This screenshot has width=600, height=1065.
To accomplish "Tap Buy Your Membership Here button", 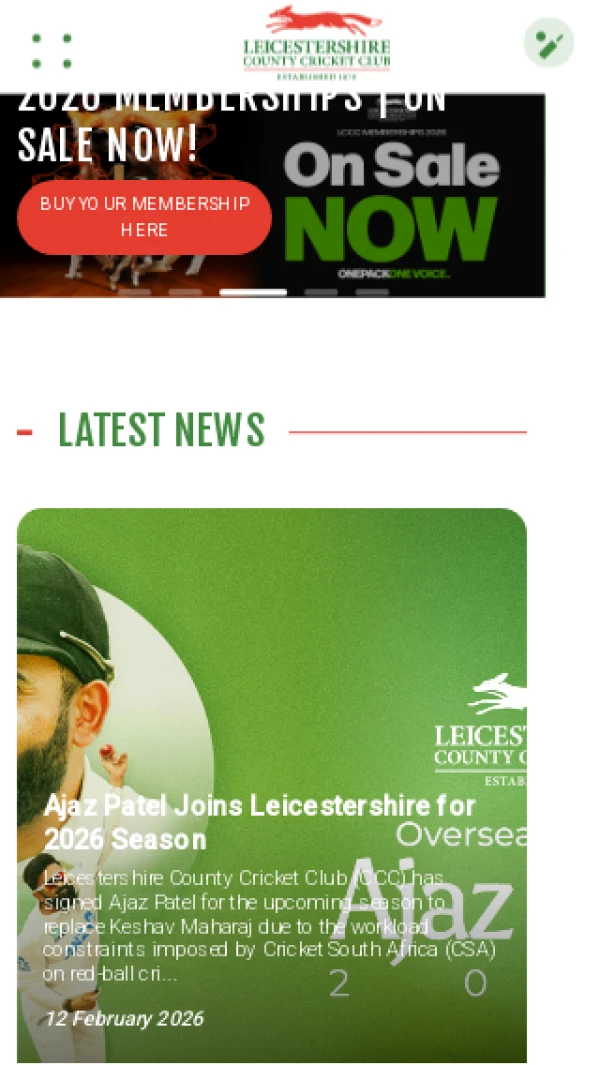I will tap(144, 217).
